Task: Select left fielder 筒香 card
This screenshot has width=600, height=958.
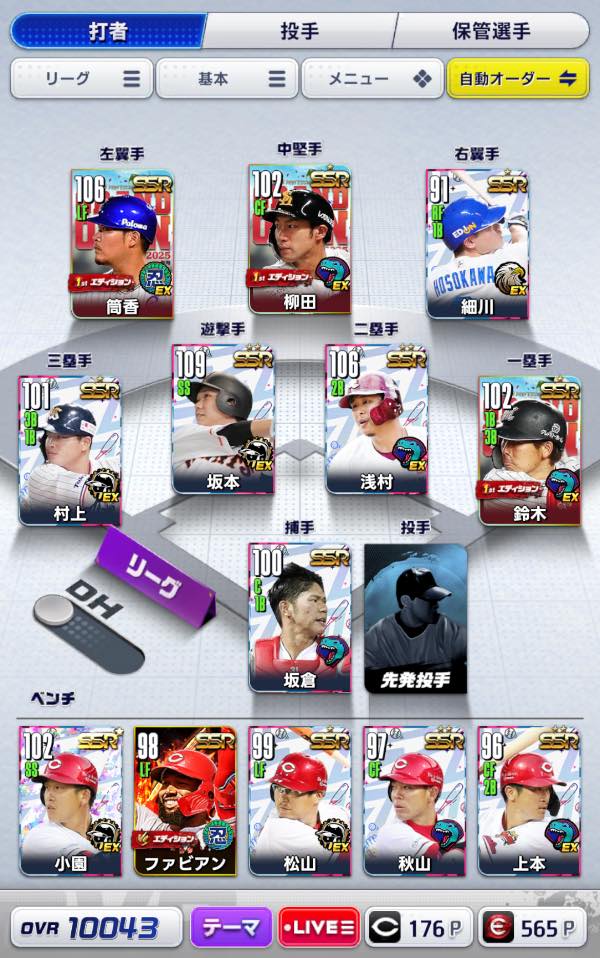Action: [121, 243]
